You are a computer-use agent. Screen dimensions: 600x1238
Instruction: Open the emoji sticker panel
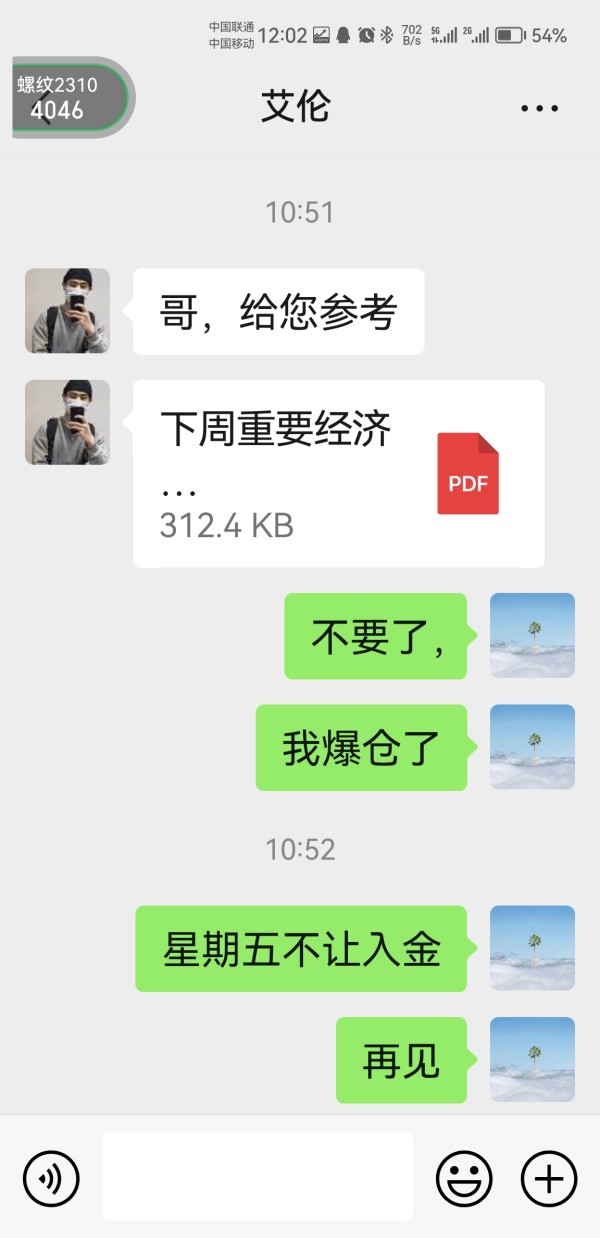[x=464, y=1178]
